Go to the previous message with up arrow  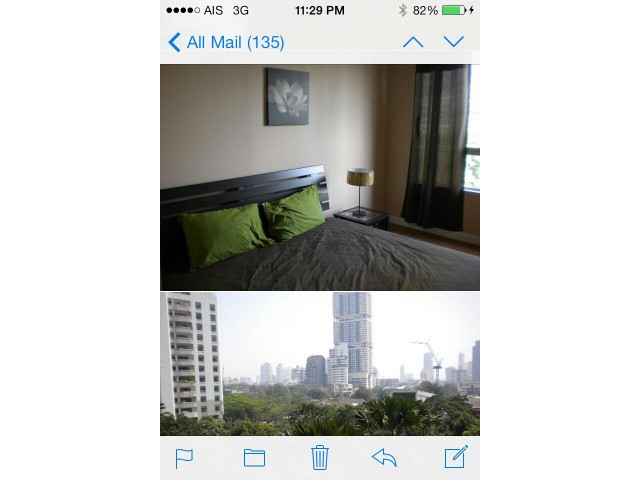[412, 42]
